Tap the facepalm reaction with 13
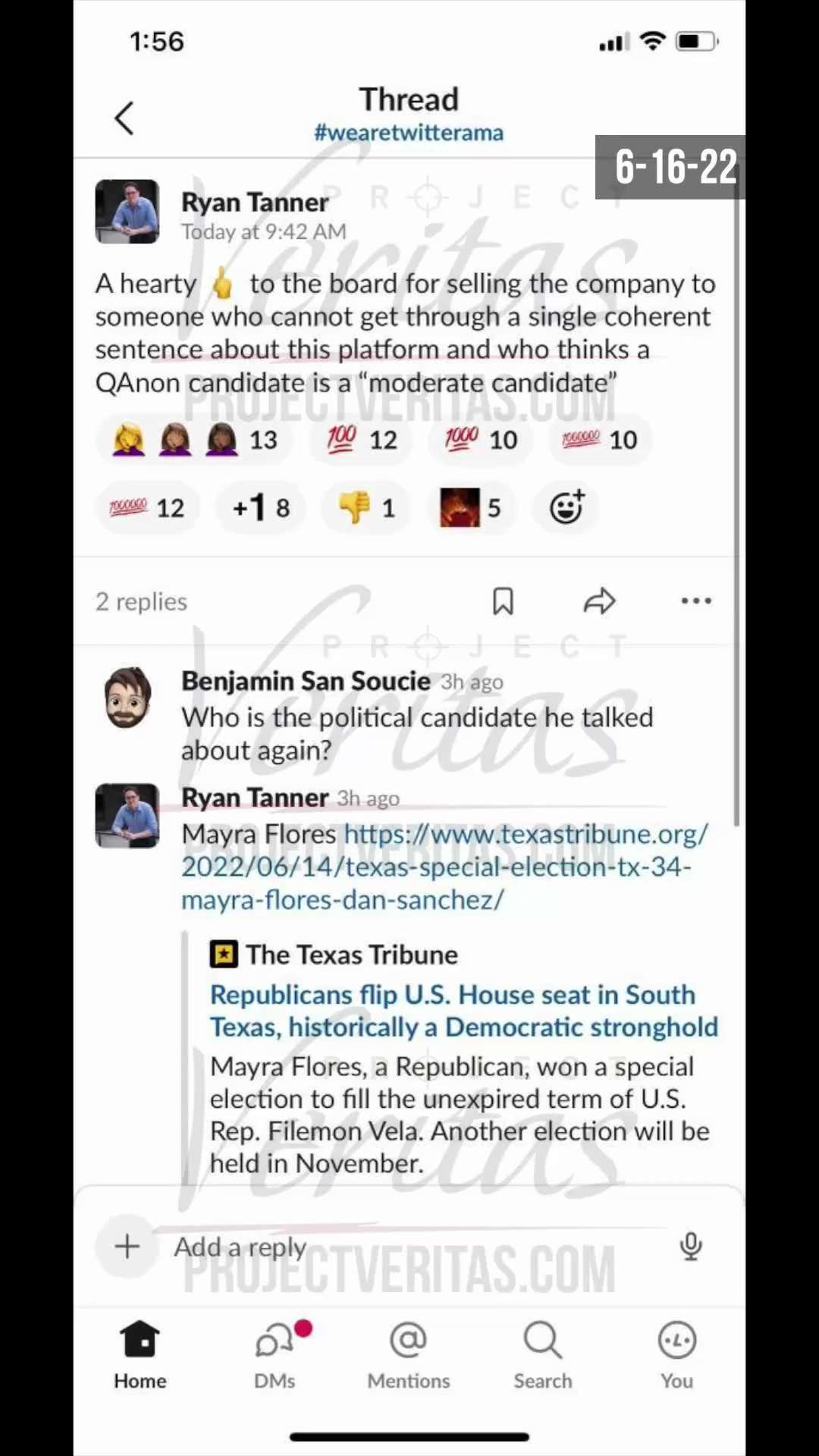Image resolution: width=819 pixels, height=1456 pixels. coord(194,440)
